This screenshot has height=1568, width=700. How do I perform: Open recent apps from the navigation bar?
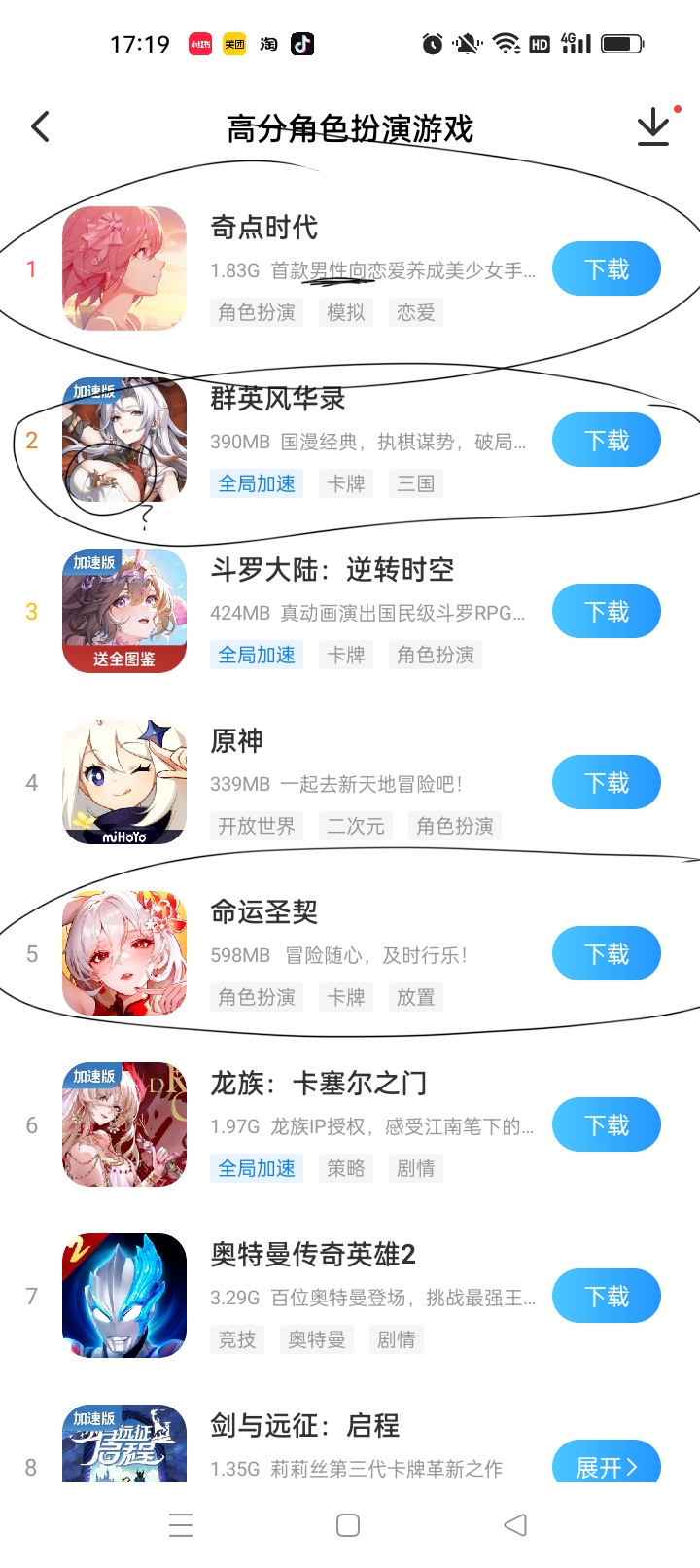181,1525
